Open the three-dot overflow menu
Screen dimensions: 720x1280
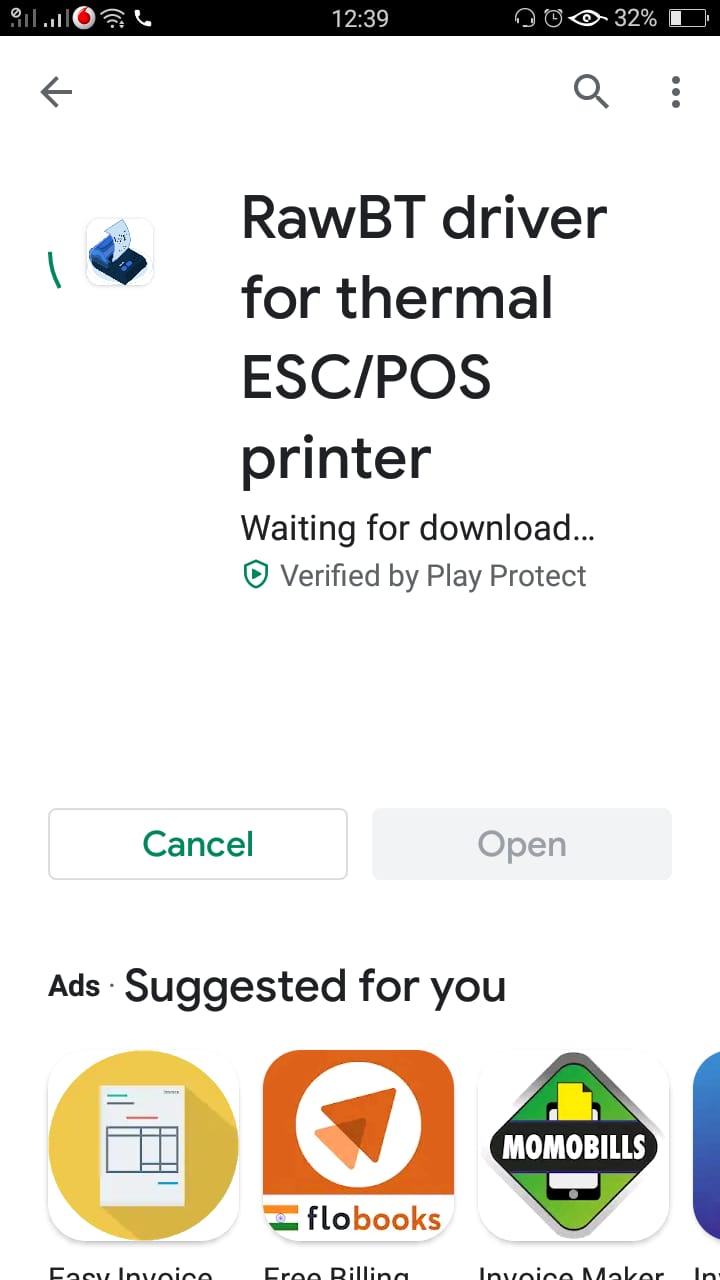(676, 92)
